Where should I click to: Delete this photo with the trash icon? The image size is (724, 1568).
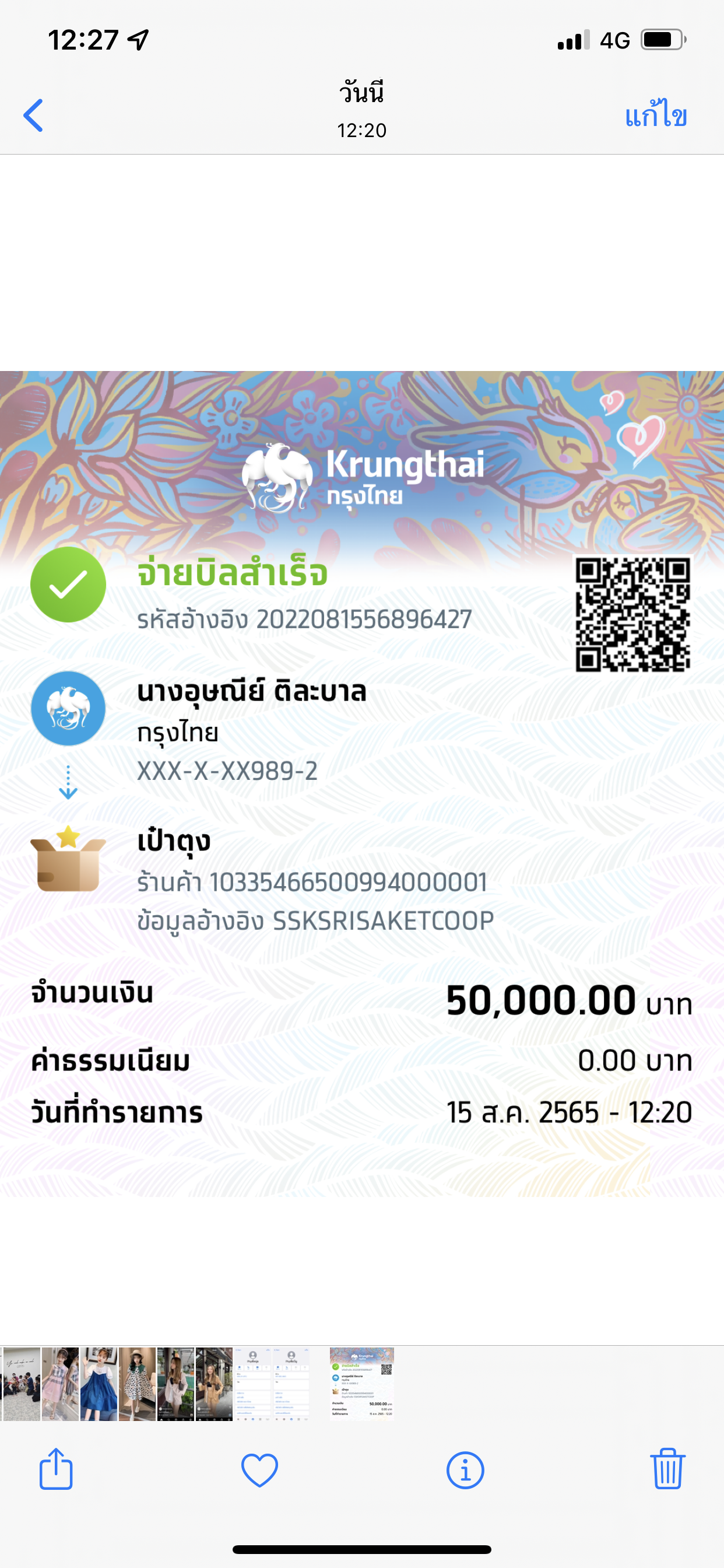tap(667, 1469)
